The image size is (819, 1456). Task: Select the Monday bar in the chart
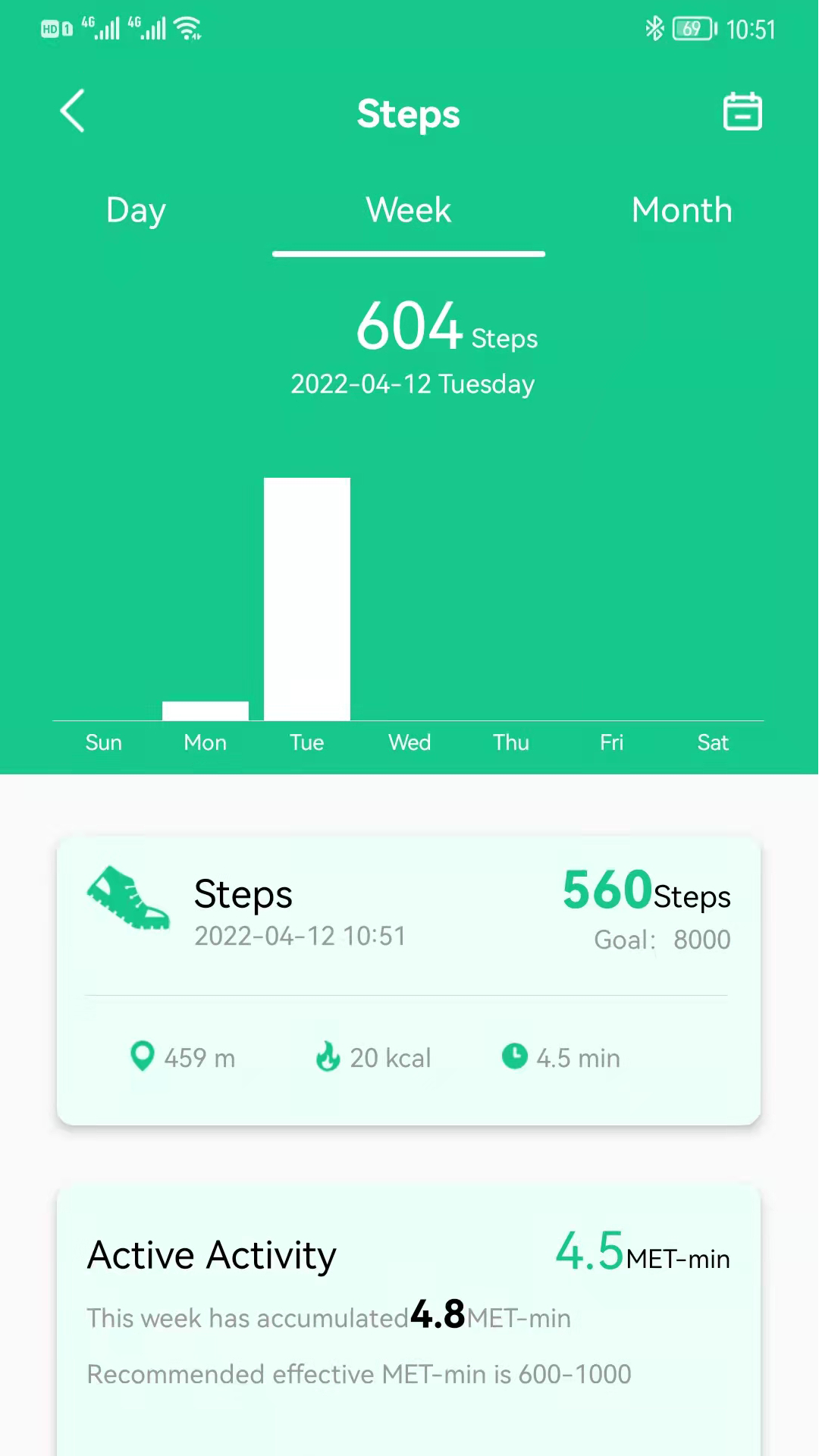pos(206,711)
